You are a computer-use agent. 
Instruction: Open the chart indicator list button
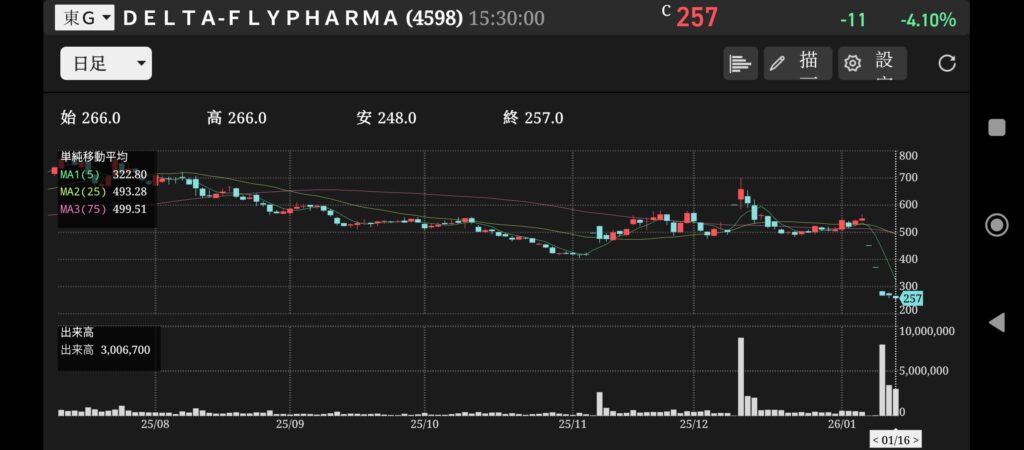[740, 64]
